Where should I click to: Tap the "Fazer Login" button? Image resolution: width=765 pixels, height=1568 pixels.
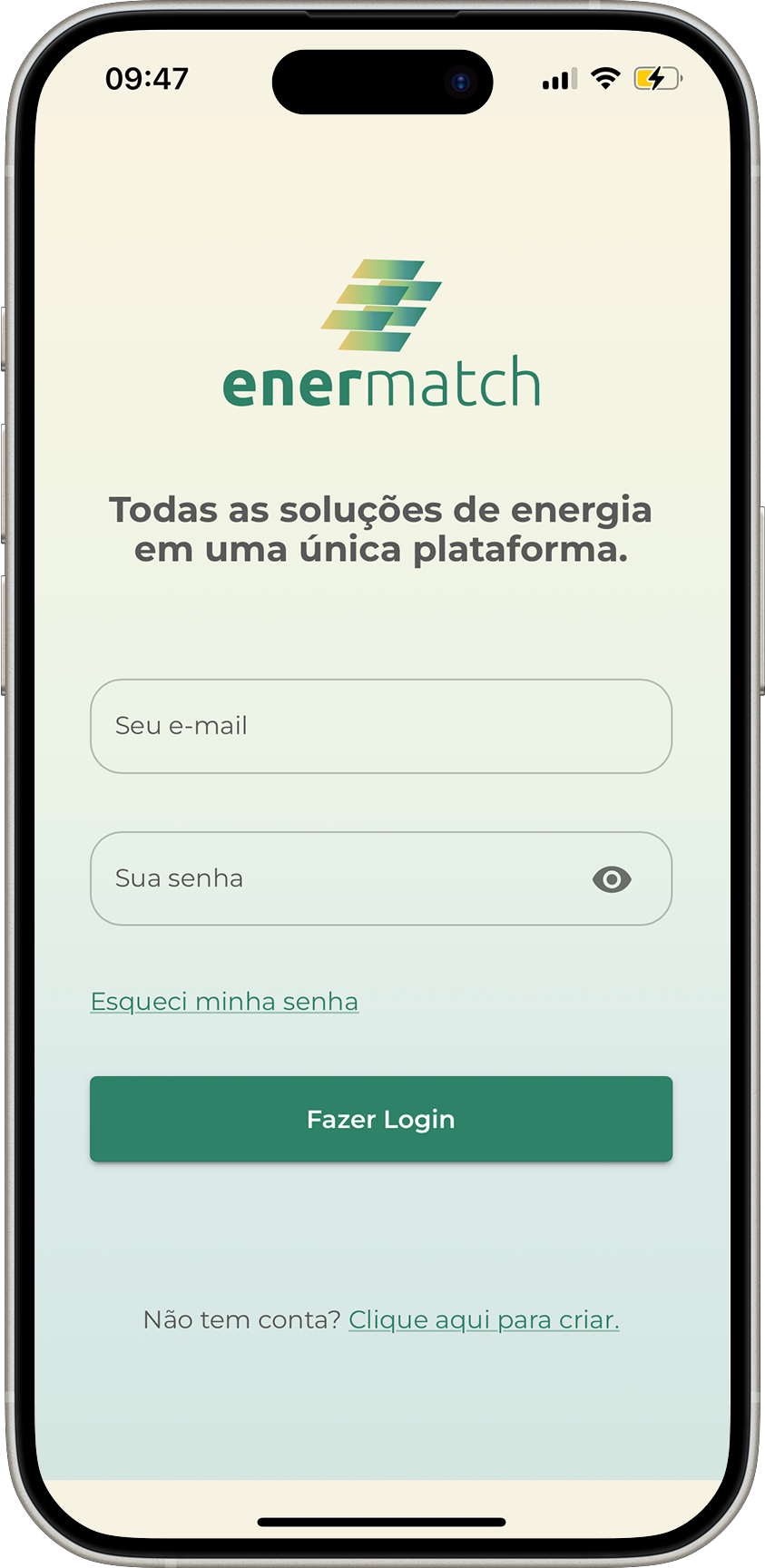[x=380, y=1119]
